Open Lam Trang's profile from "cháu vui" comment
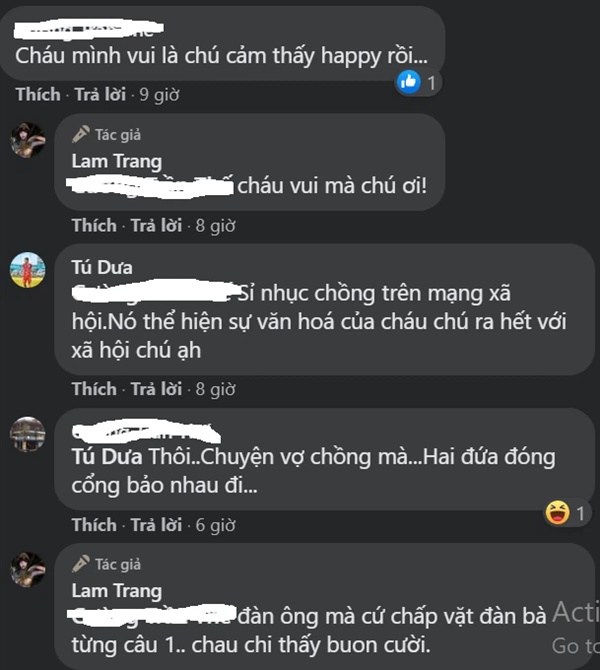The width and height of the screenshot is (600, 670). [116, 161]
